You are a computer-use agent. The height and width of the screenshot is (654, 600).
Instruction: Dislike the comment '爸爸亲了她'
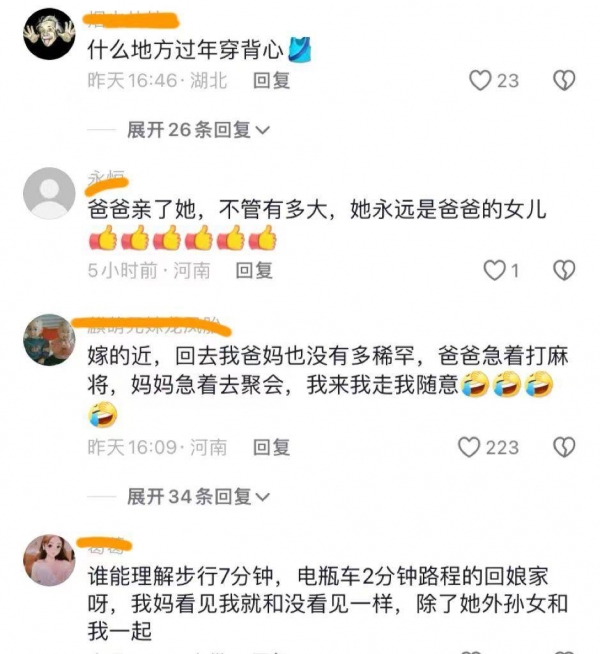565,270
